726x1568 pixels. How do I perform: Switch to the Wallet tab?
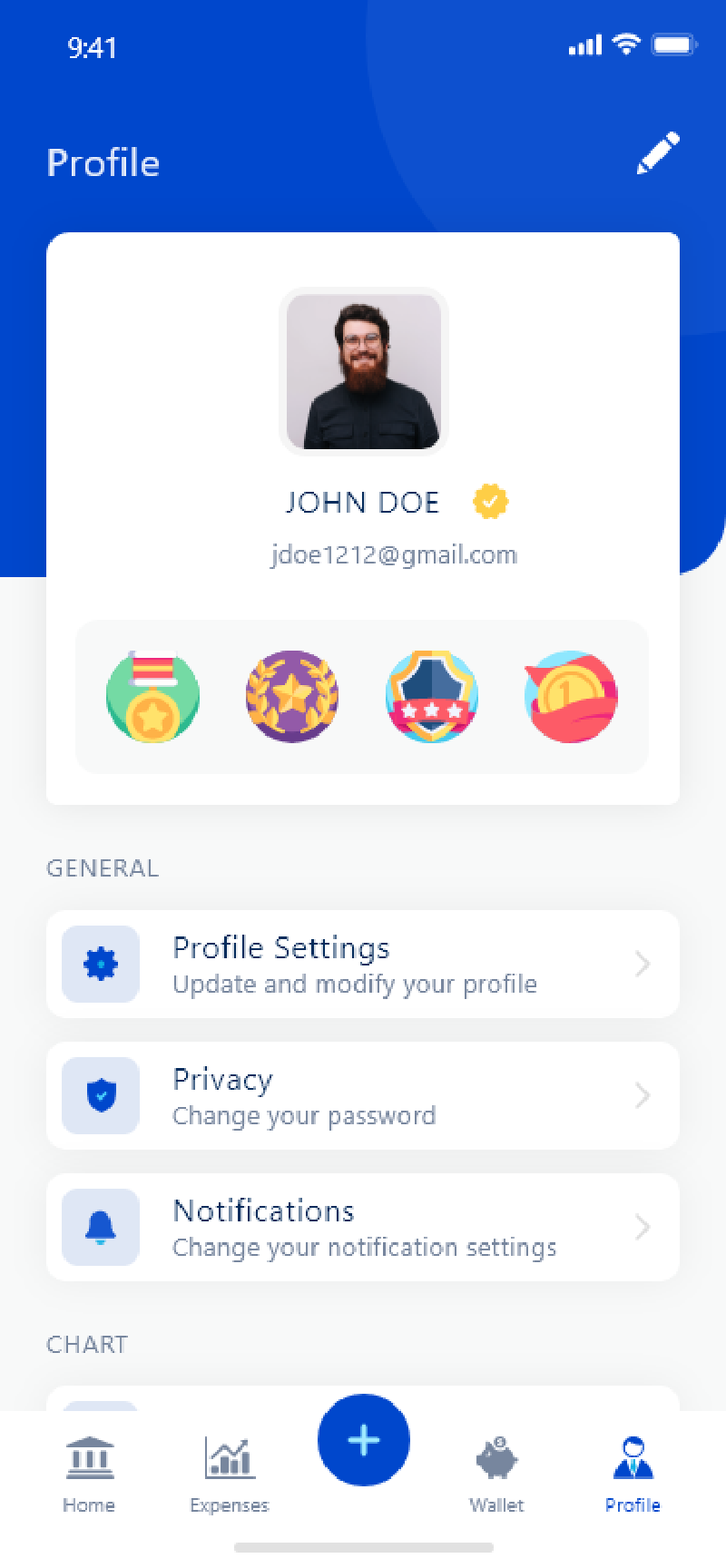496,1475
